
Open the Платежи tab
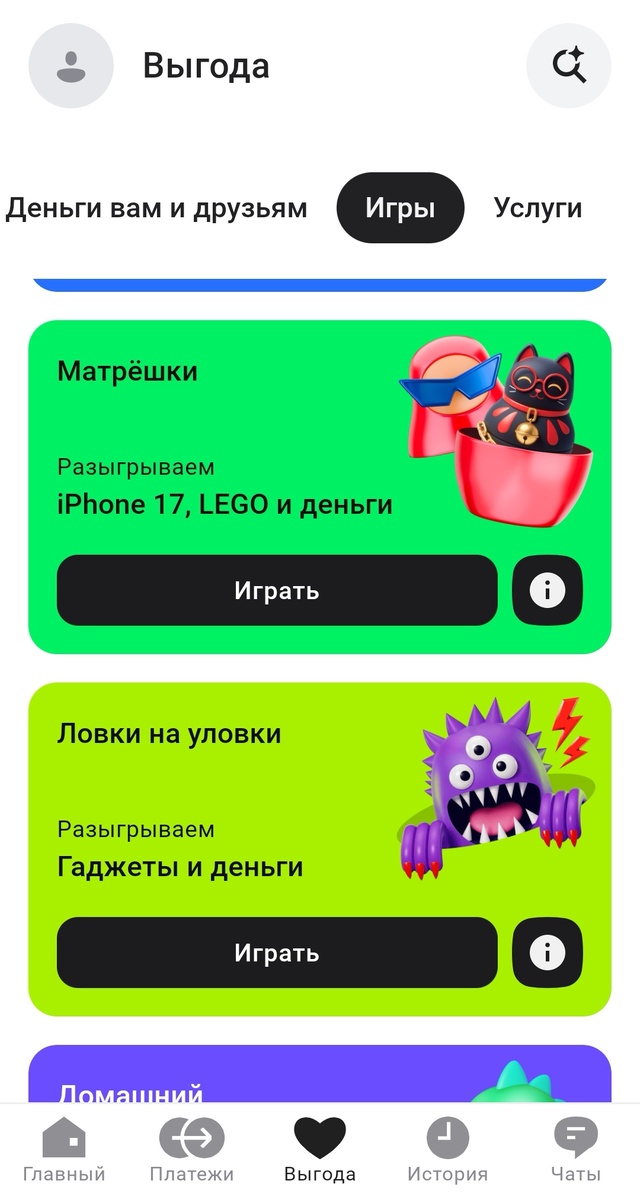click(x=192, y=1150)
